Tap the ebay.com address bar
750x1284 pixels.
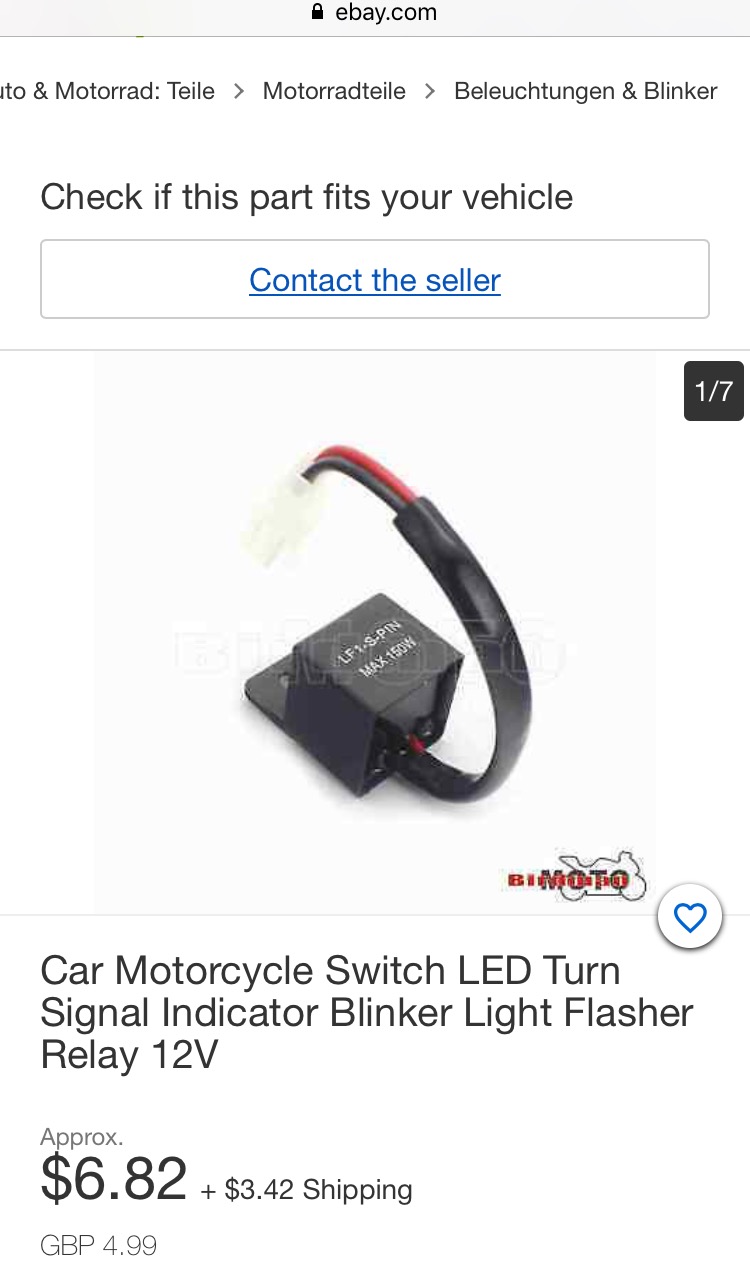click(375, 13)
